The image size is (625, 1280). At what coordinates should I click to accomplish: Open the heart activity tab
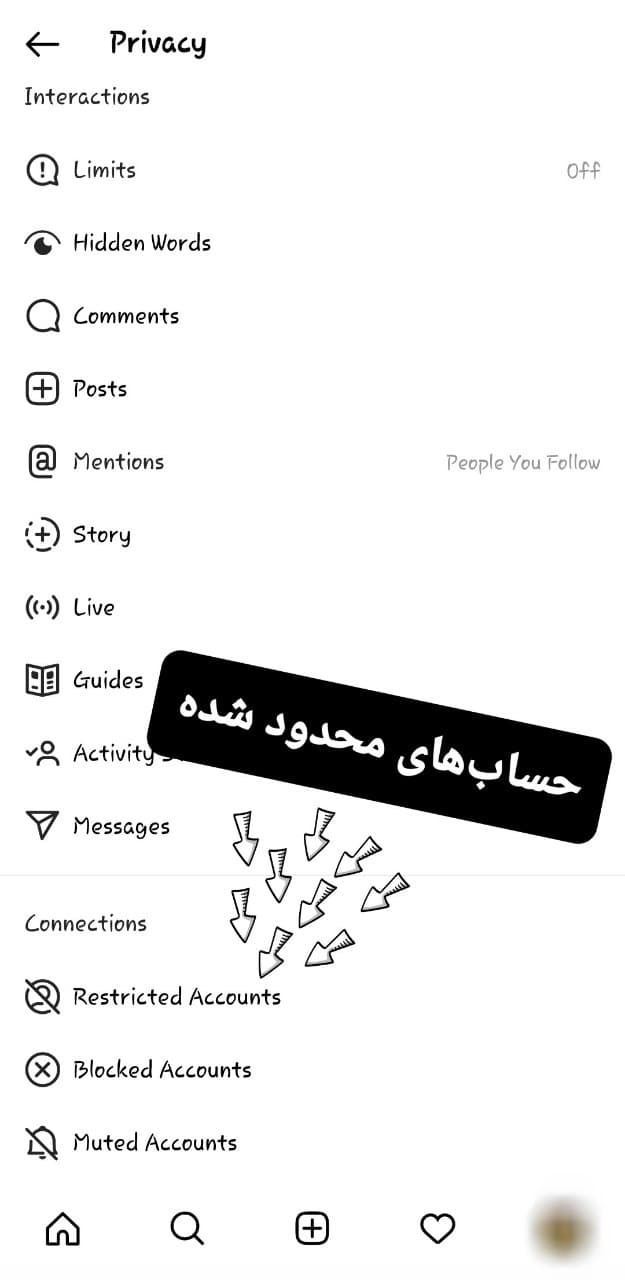tap(437, 1228)
